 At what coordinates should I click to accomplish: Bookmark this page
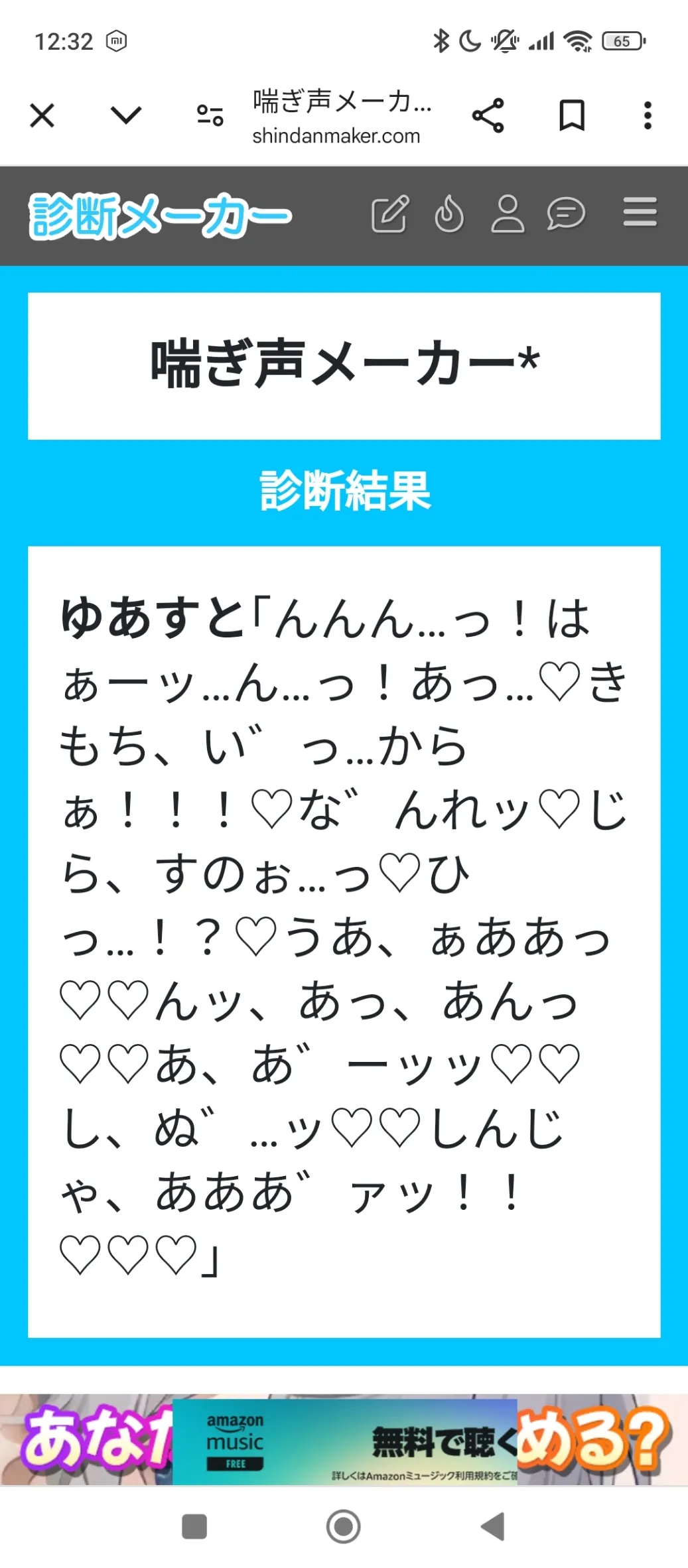pyautogui.click(x=572, y=116)
